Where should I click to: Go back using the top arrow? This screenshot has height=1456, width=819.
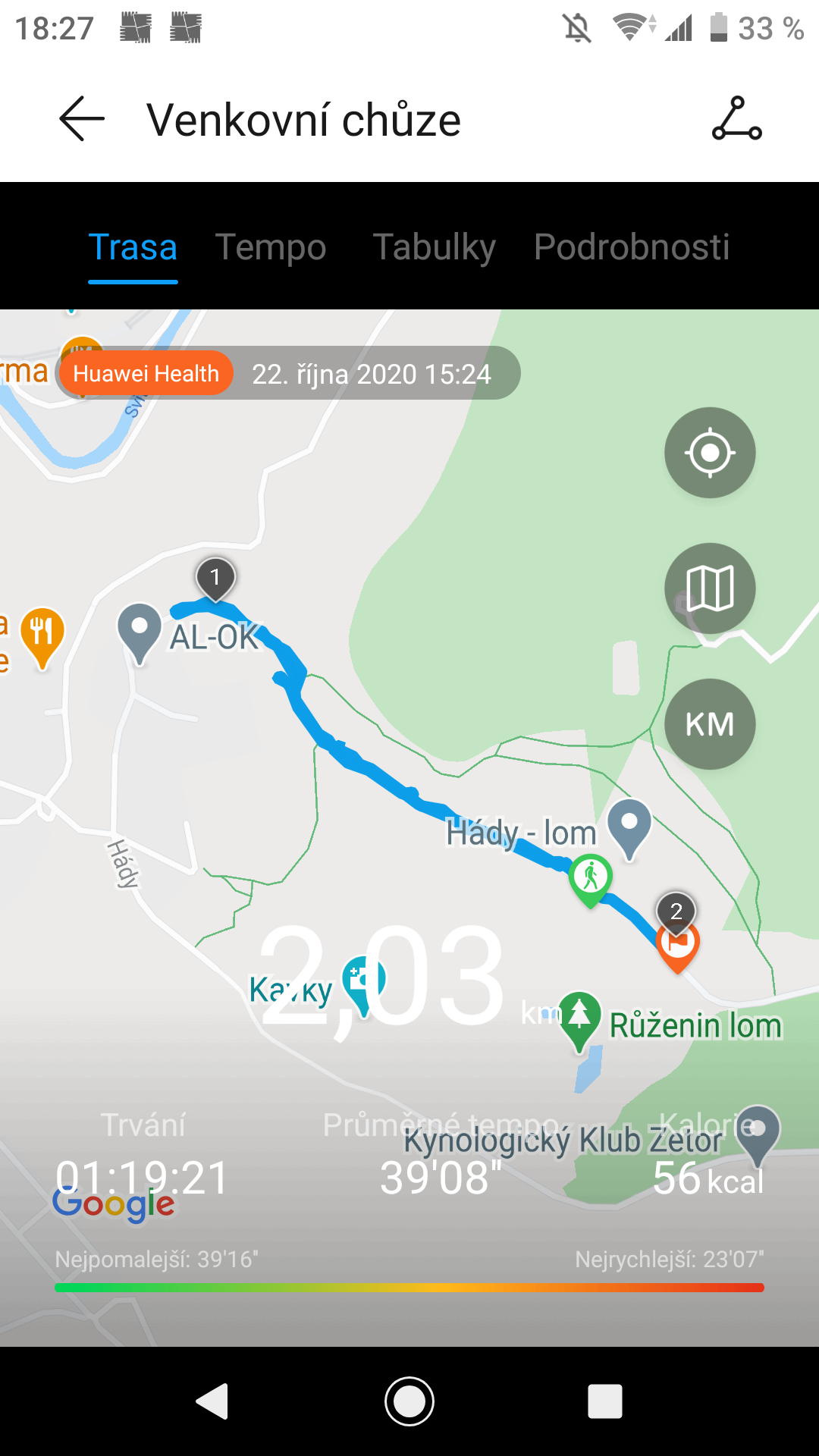click(x=82, y=119)
